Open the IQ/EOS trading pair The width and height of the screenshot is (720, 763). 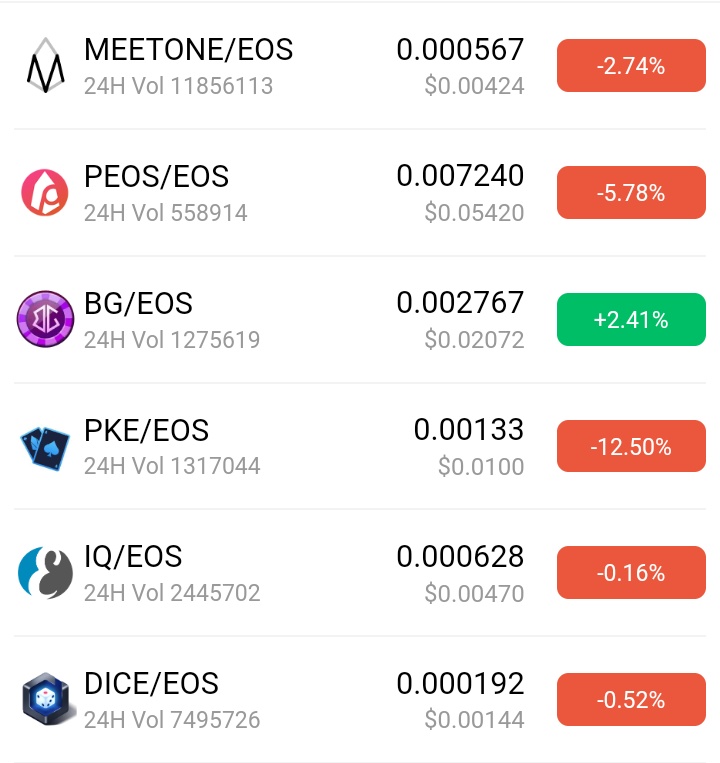tap(360, 573)
